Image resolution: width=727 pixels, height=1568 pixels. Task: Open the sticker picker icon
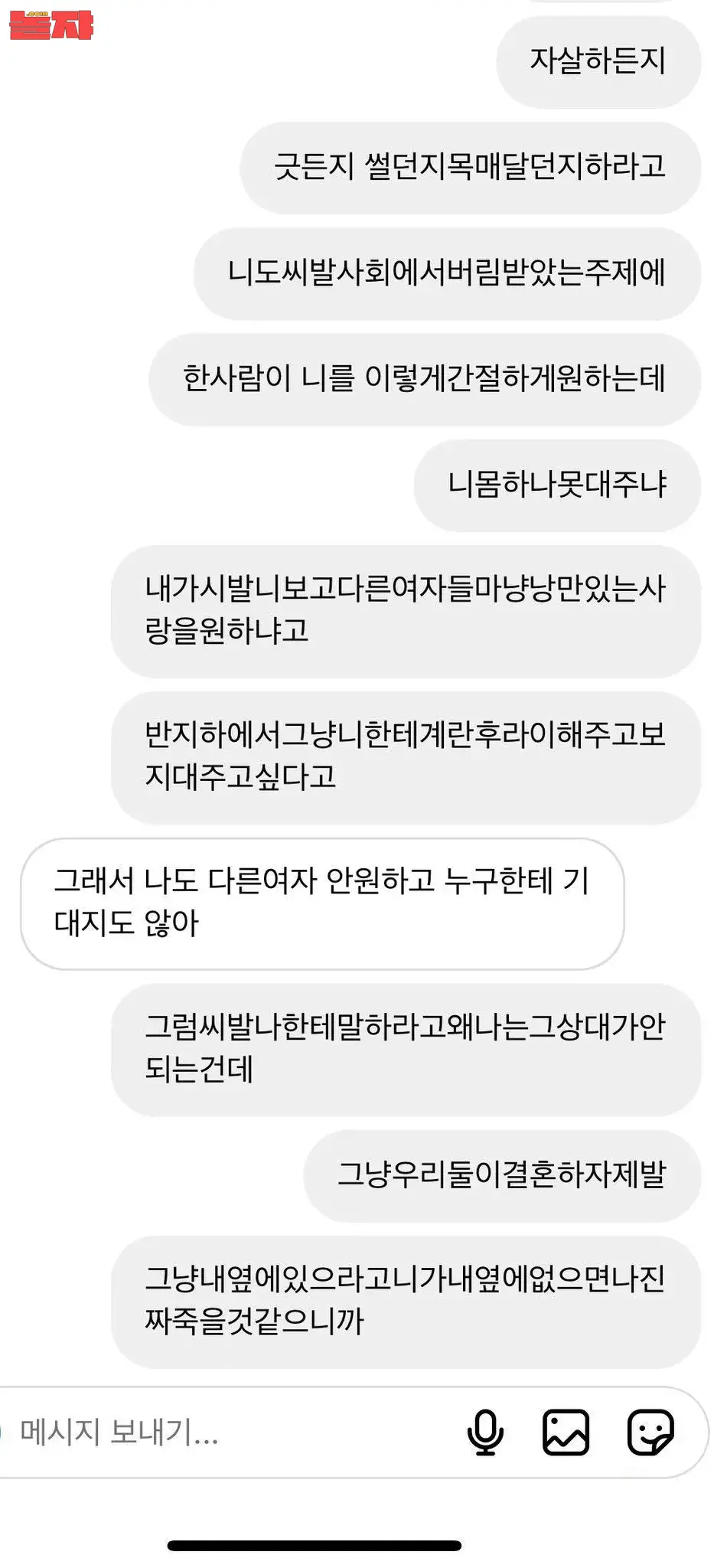tap(650, 1432)
